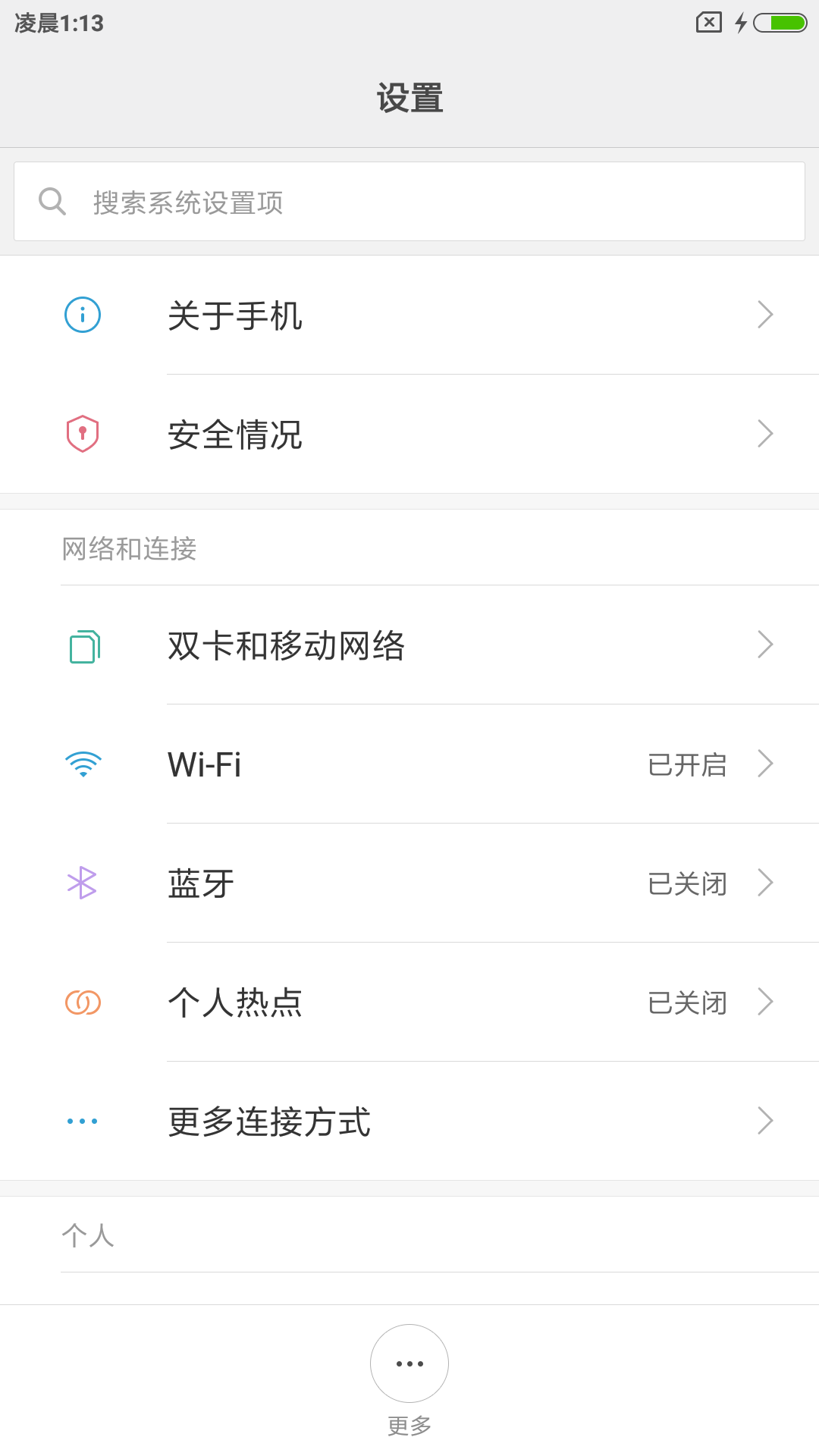Open Wi-Fi settings

pyautogui.click(x=409, y=764)
